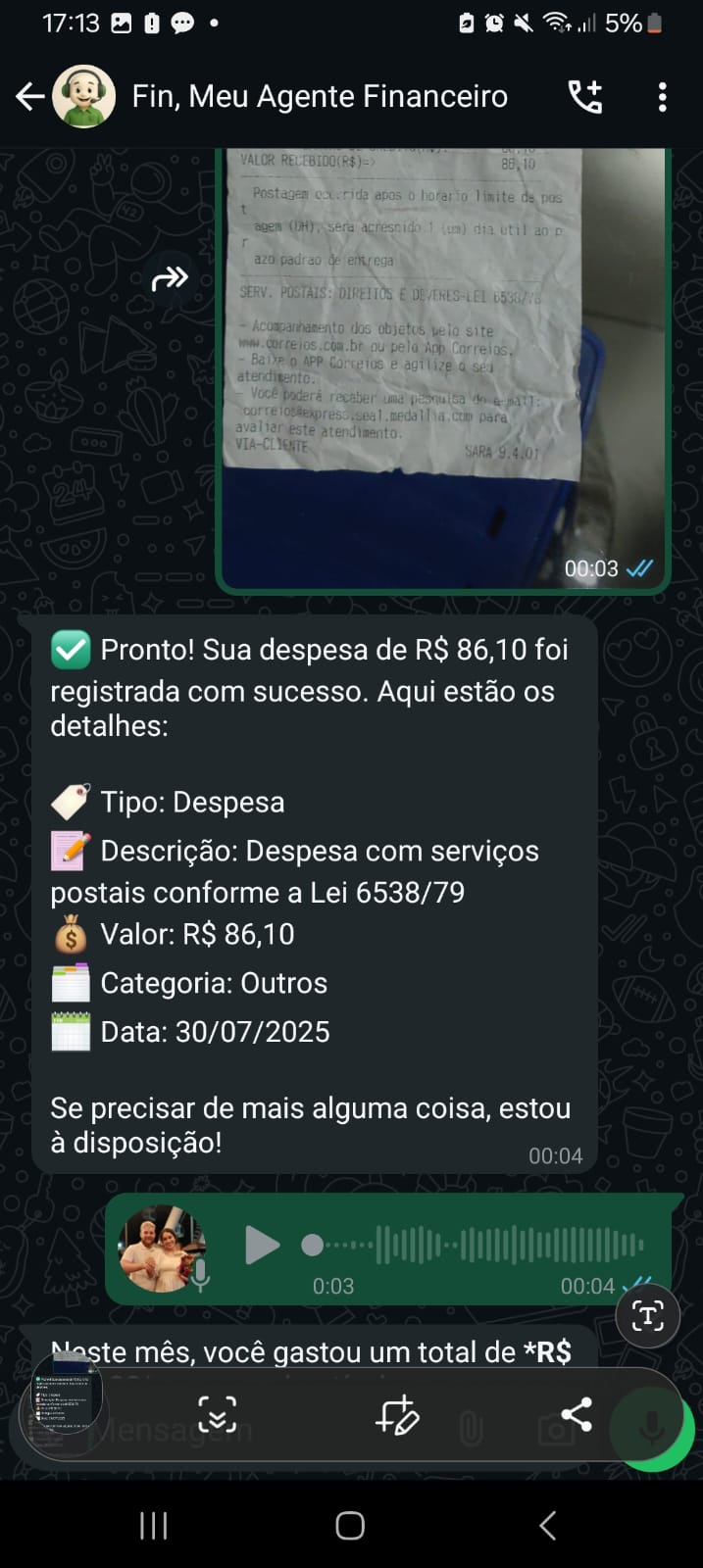
Task: Start a call with Fin
Action: 585,96
